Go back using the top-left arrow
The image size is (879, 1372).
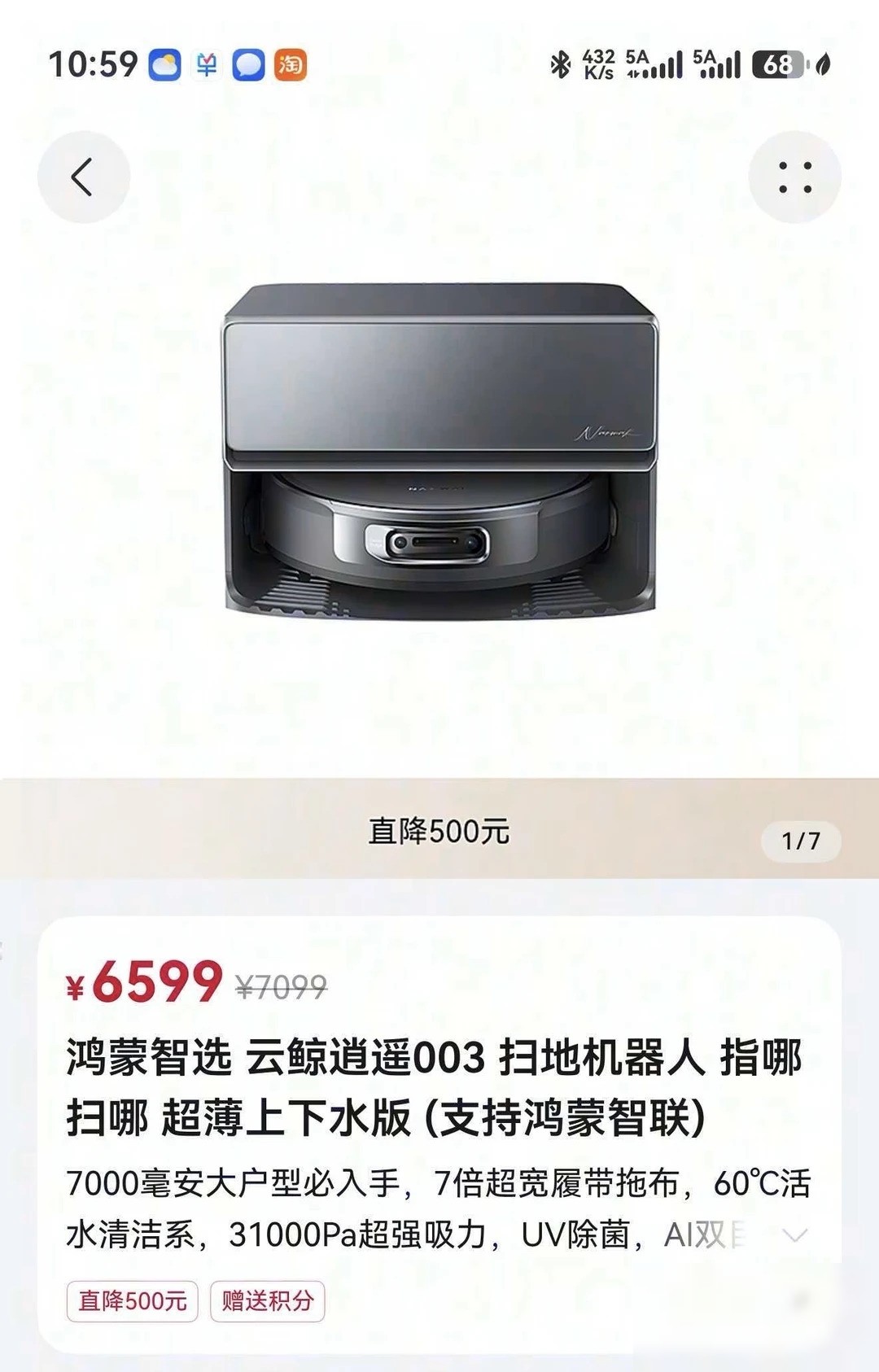pos(83,177)
